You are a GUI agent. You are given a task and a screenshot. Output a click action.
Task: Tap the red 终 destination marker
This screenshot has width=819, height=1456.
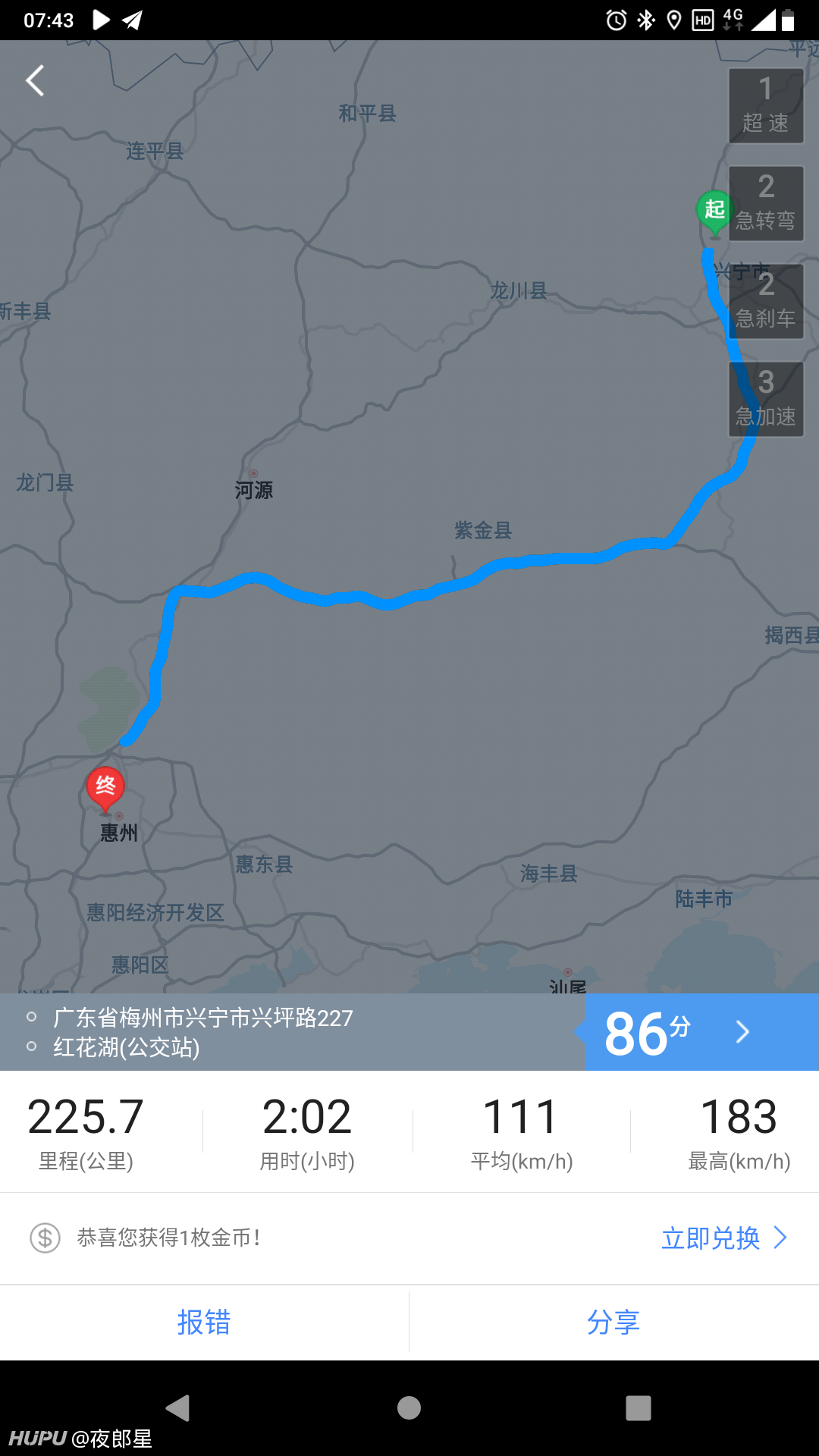point(105,789)
